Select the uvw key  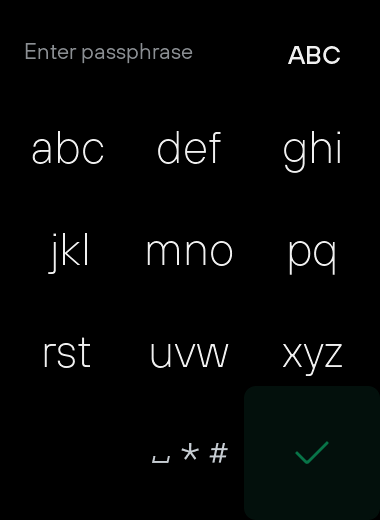(189, 355)
